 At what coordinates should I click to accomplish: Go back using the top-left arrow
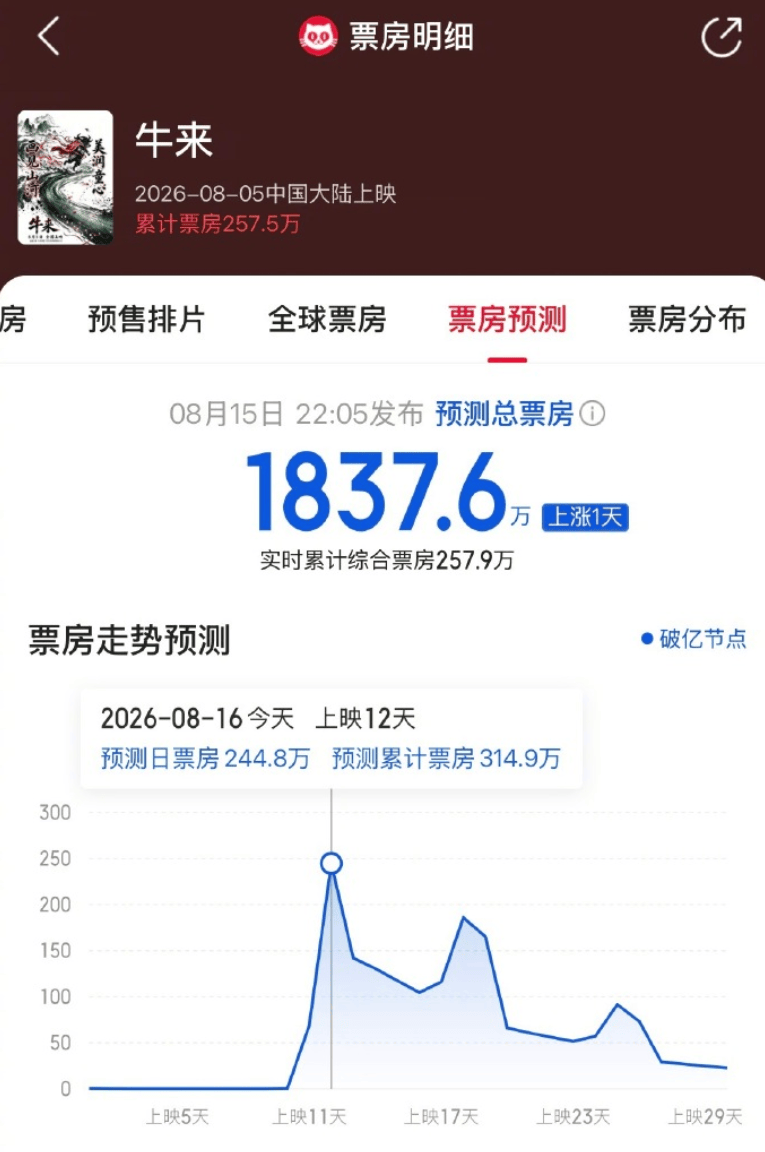click(x=49, y=37)
